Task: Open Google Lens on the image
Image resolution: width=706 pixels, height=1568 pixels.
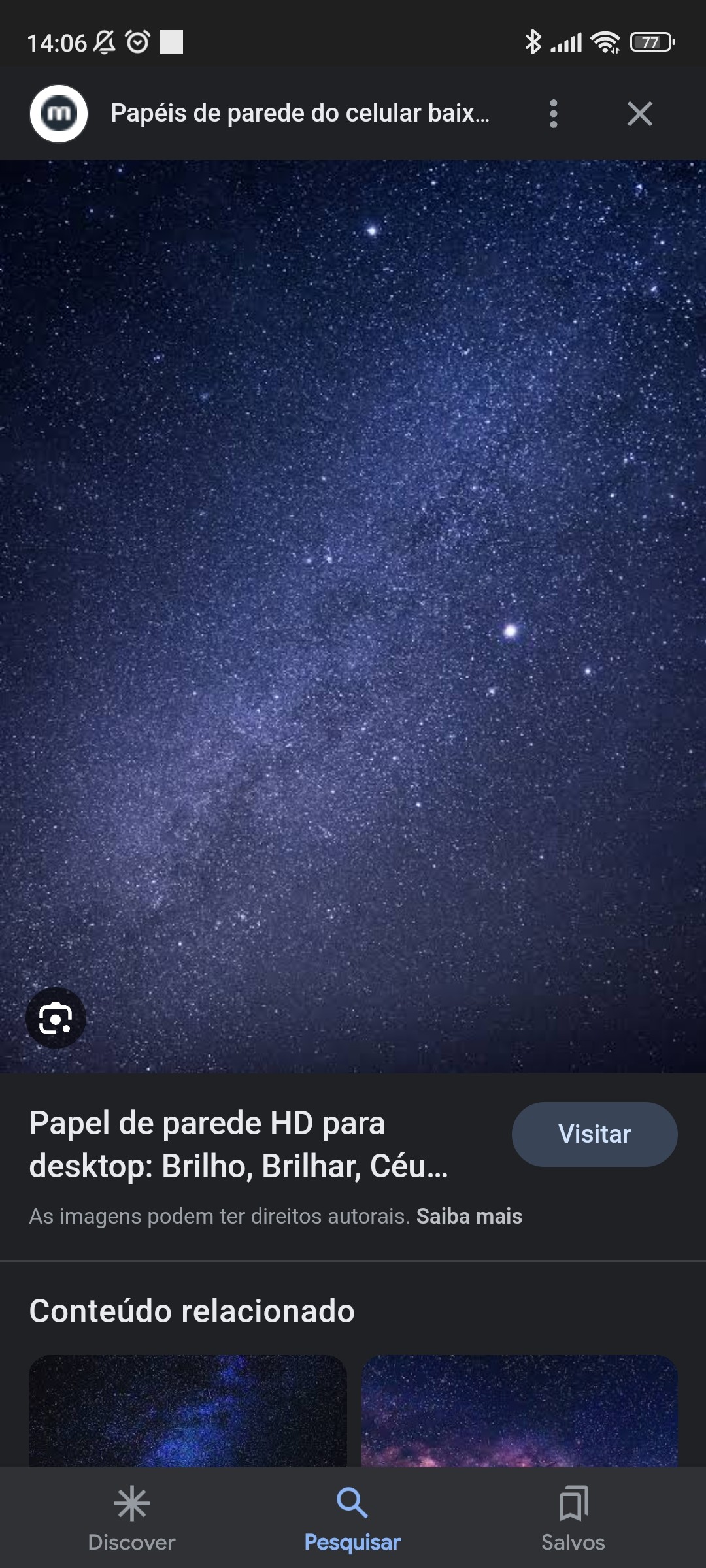Action: pyautogui.click(x=56, y=1019)
